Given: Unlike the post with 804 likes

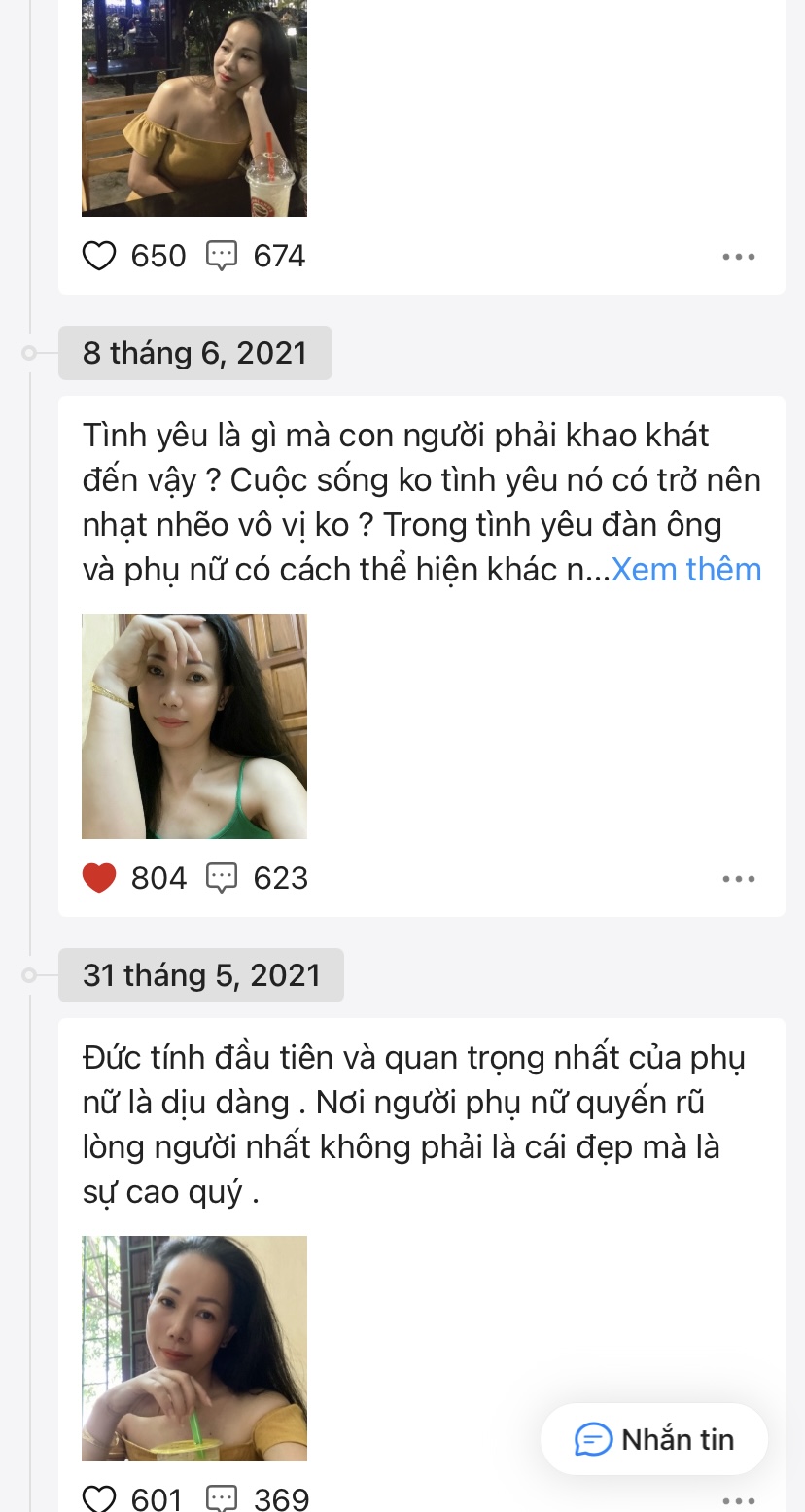Looking at the screenshot, I should point(99,878).
